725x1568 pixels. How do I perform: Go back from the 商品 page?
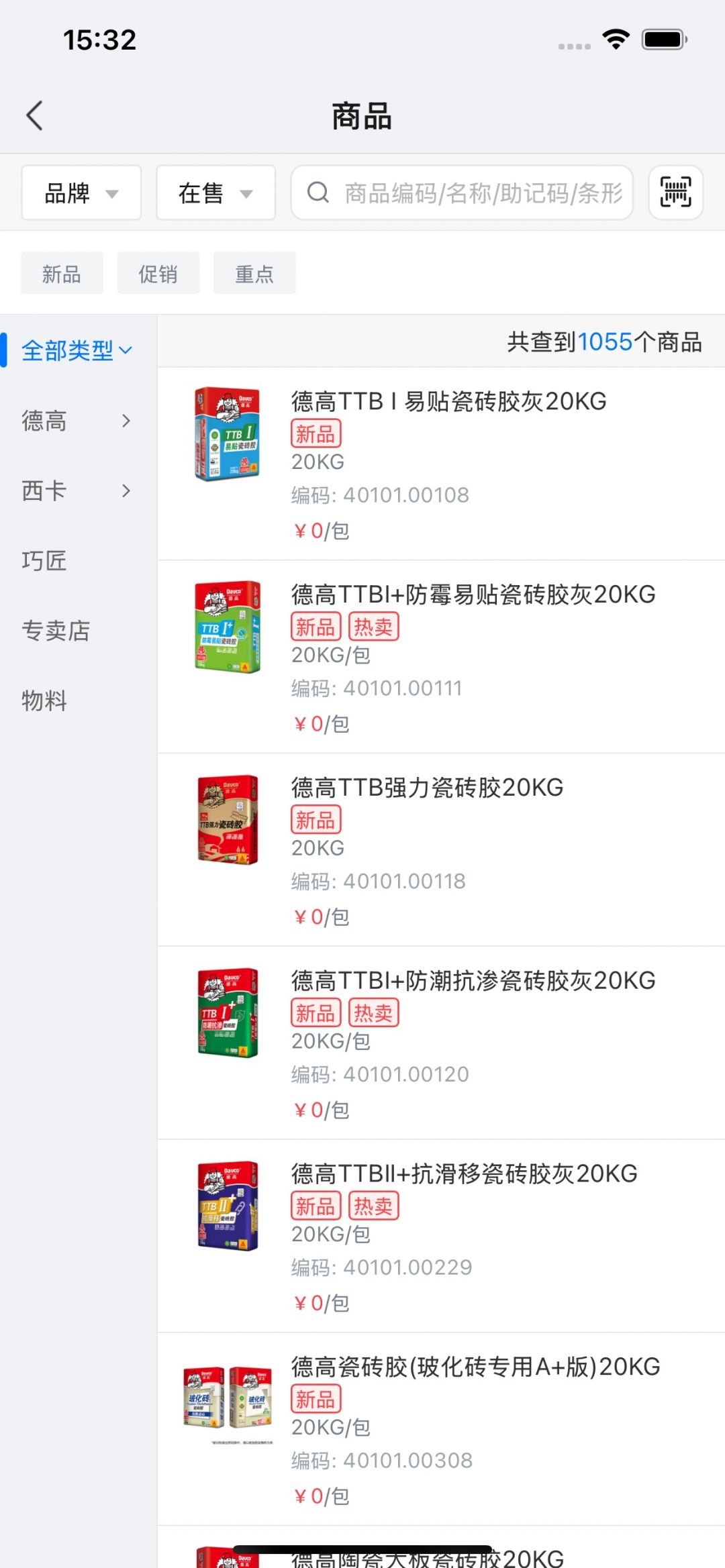35,116
